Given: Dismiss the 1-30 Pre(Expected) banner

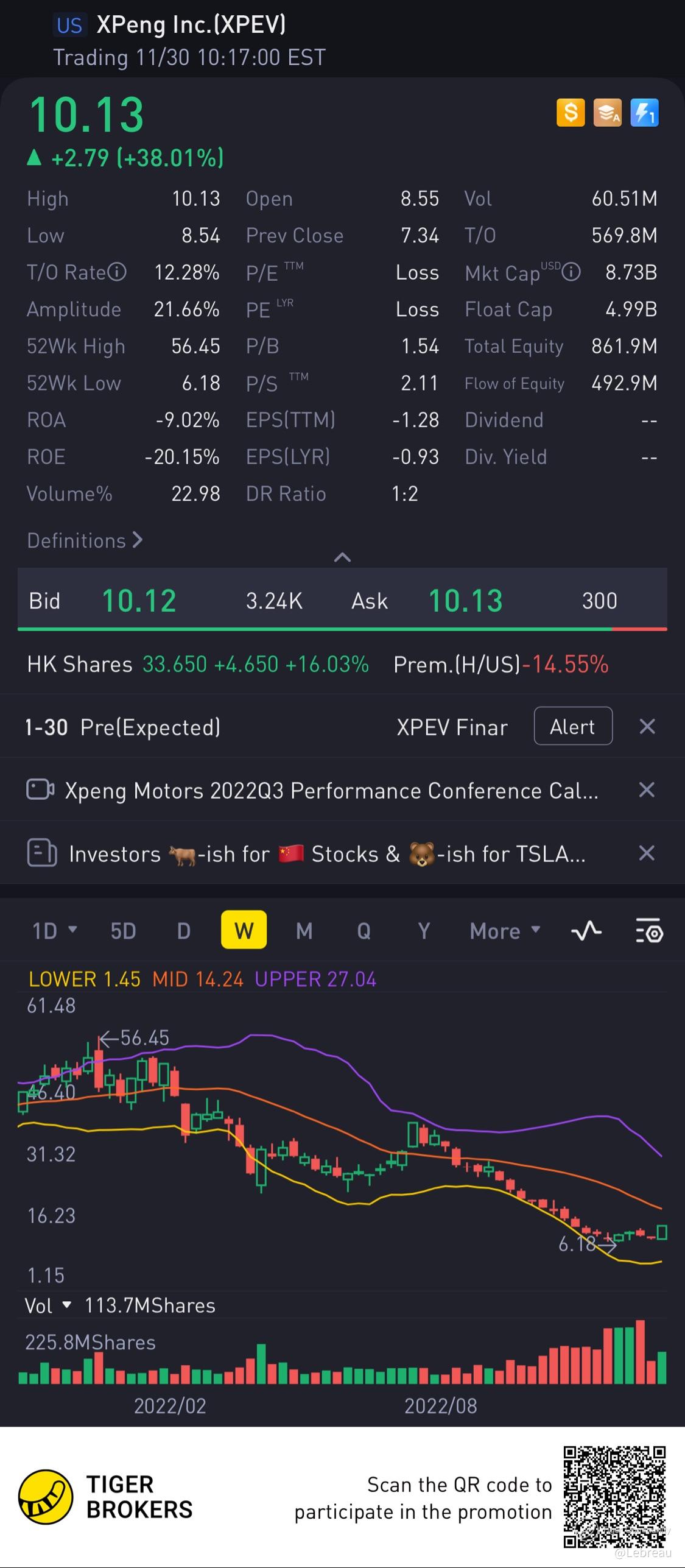Looking at the screenshot, I should coord(647,726).
